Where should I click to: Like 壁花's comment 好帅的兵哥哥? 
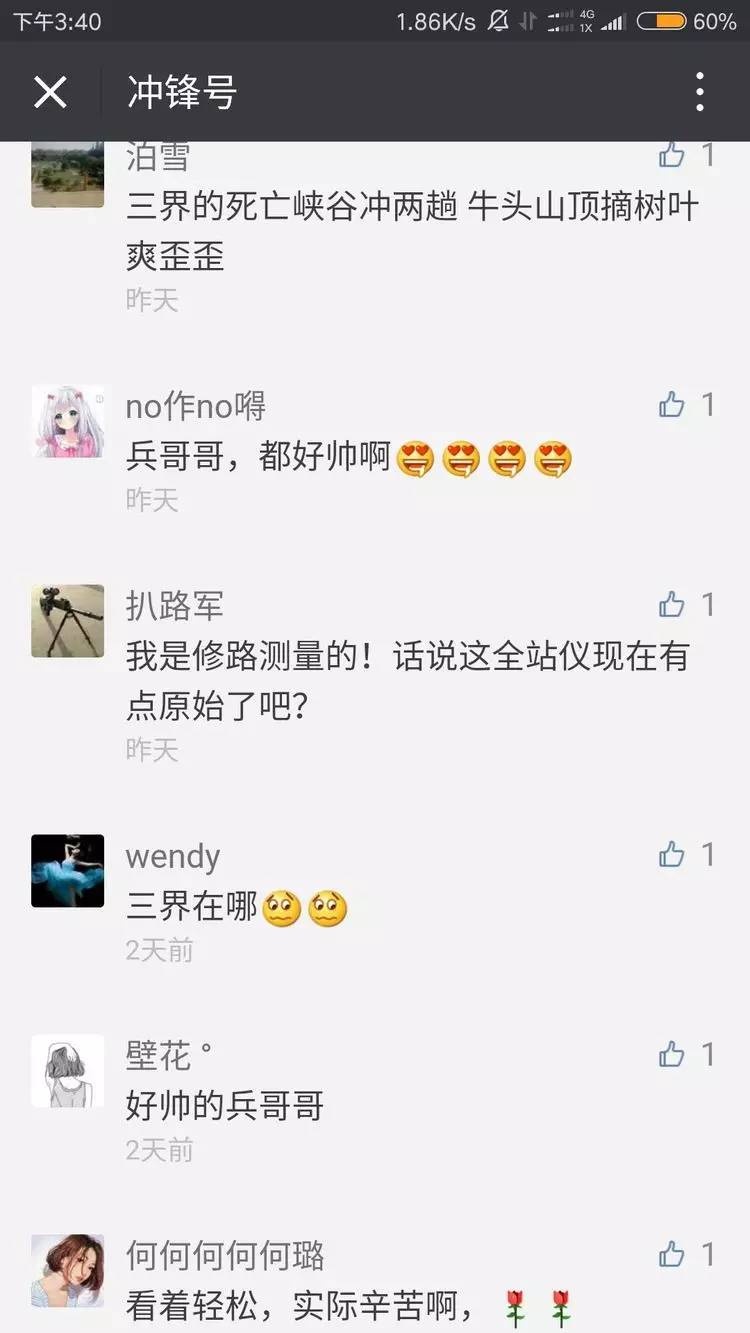pos(672,1055)
